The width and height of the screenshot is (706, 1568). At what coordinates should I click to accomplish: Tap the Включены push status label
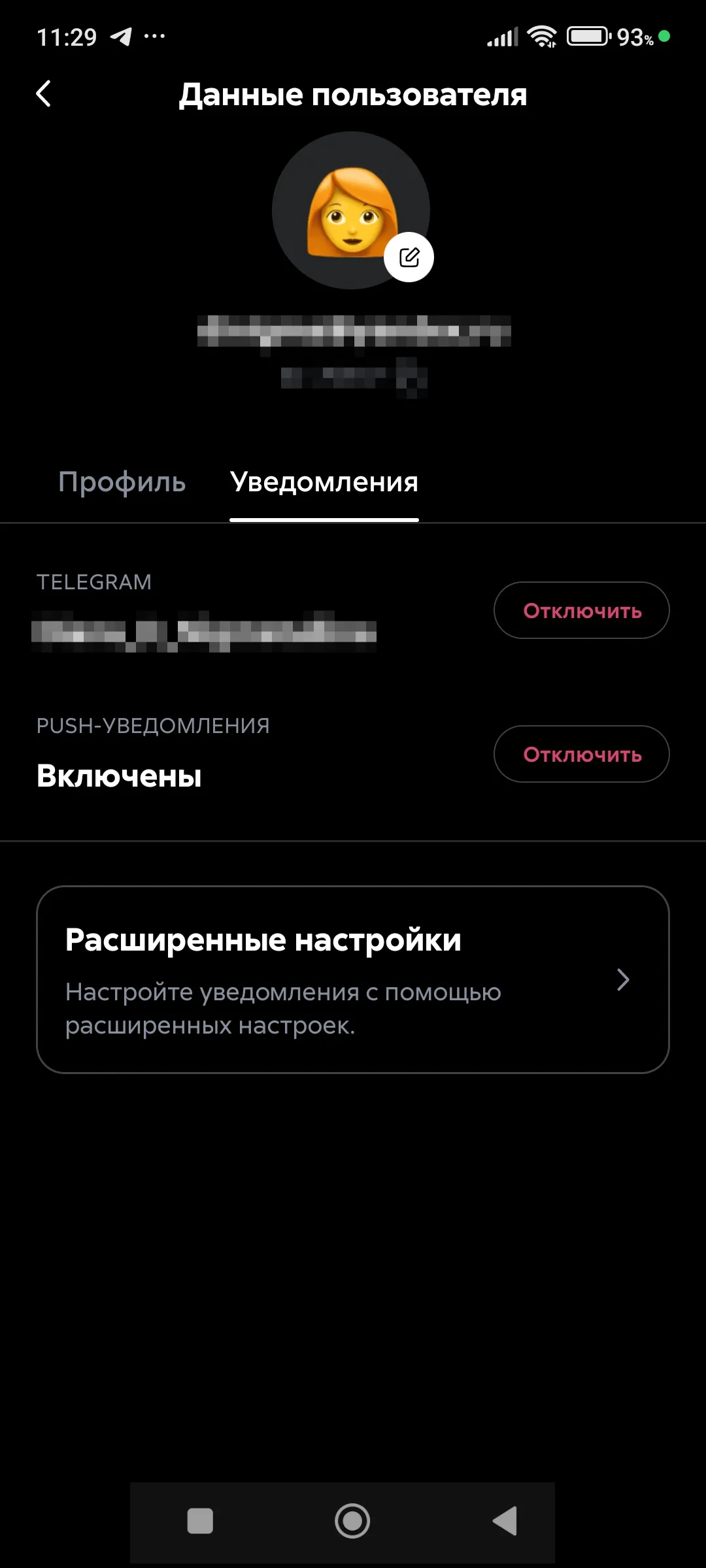(119, 777)
